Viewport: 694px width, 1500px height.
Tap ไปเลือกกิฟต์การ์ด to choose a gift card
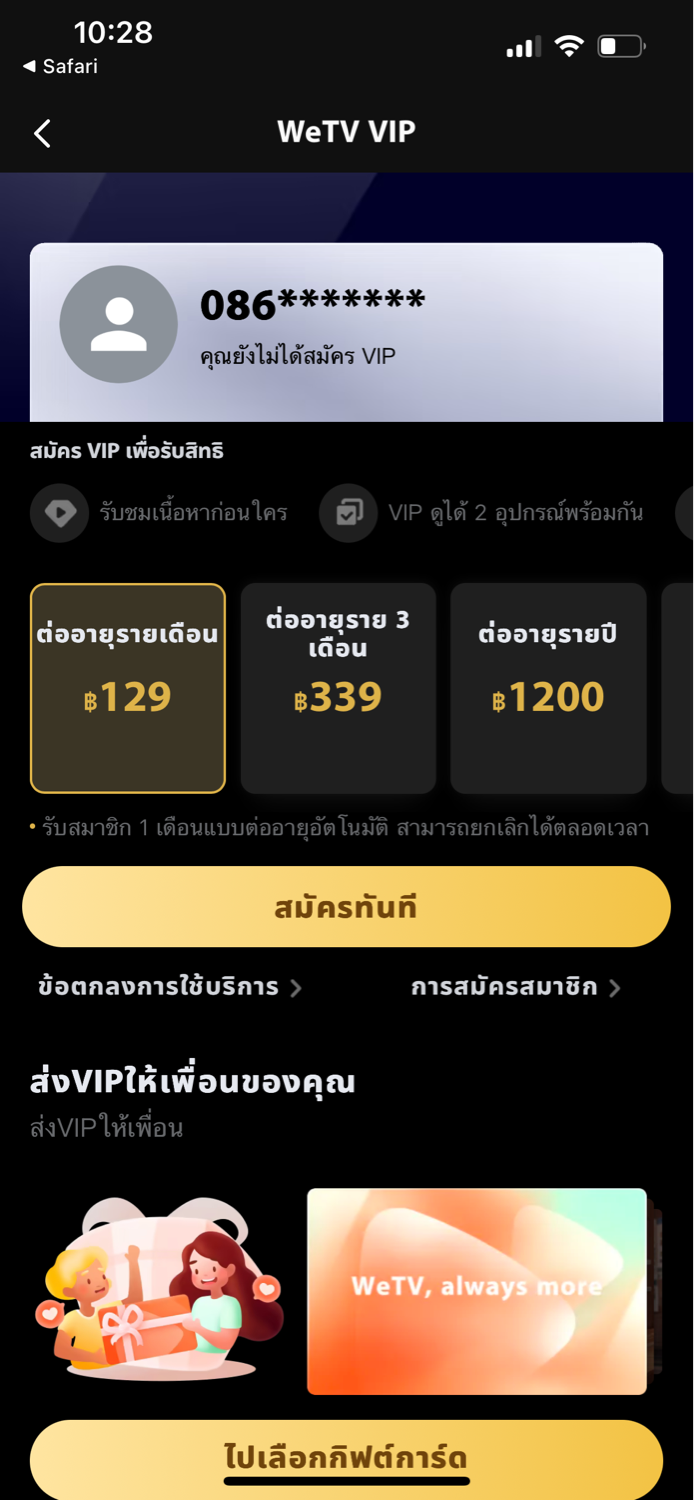(346, 1458)
